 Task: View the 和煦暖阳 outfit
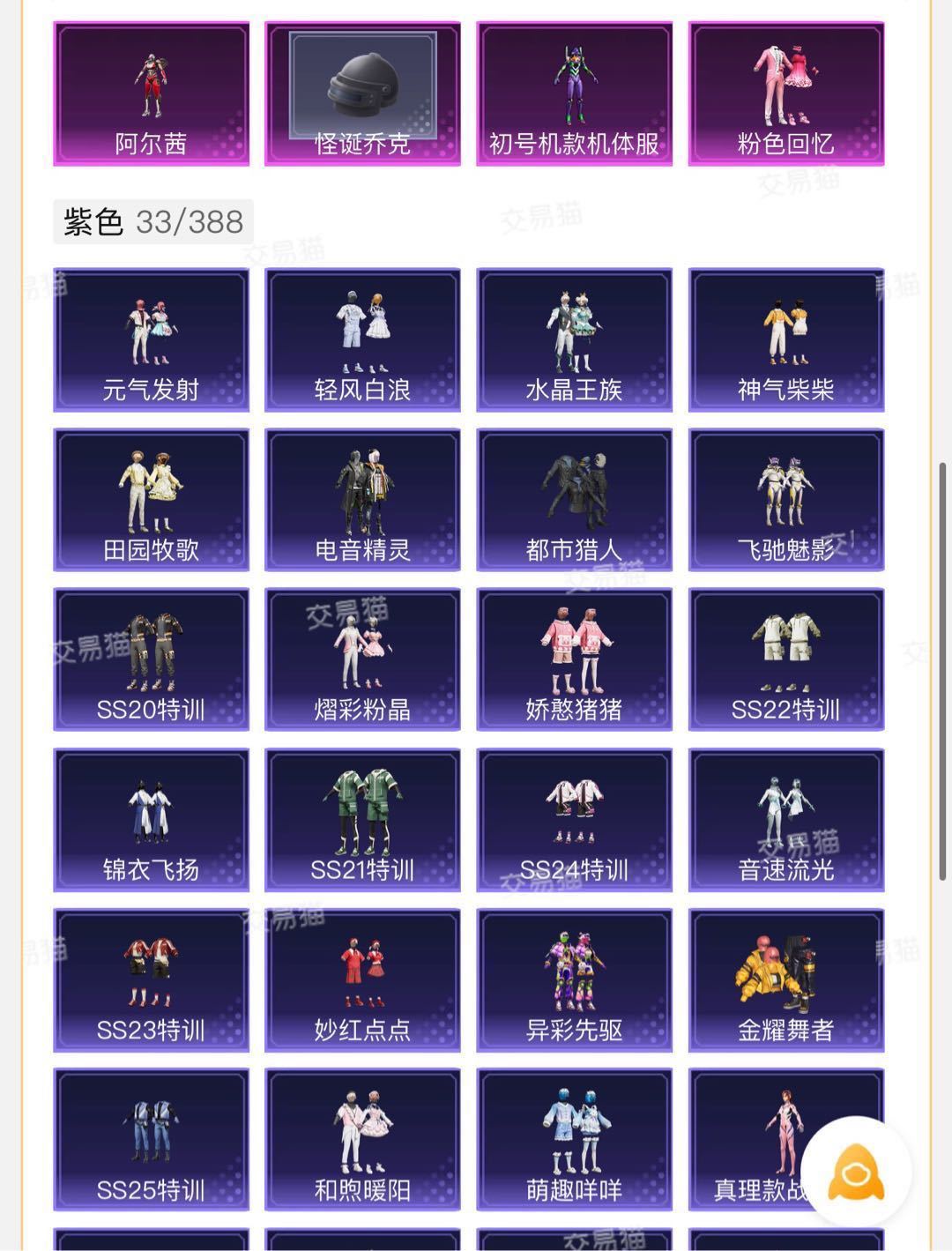[x=362, y=1140]
